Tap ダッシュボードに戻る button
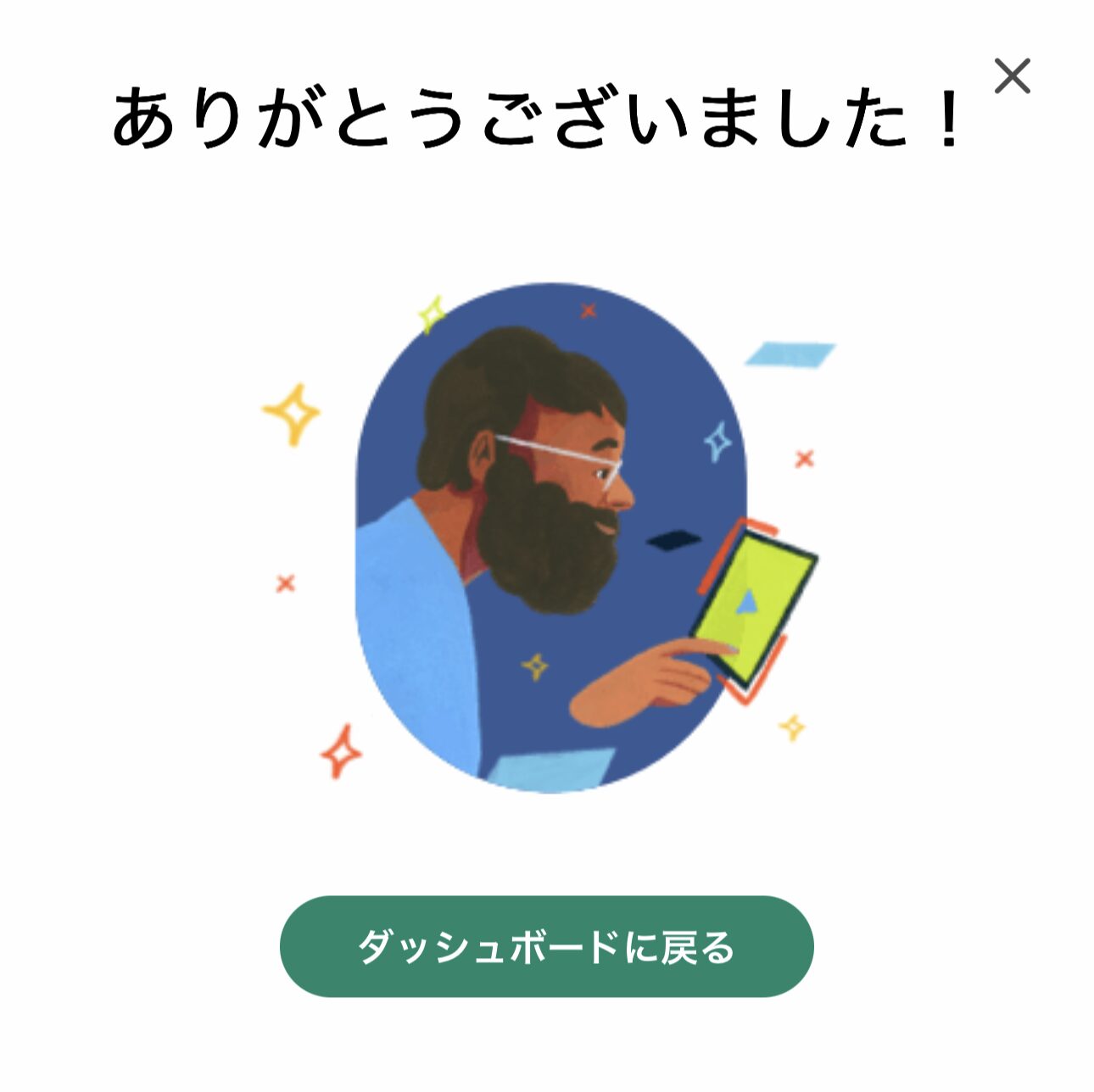This screenshot has height=1092, width=1094. pos(546,946)
